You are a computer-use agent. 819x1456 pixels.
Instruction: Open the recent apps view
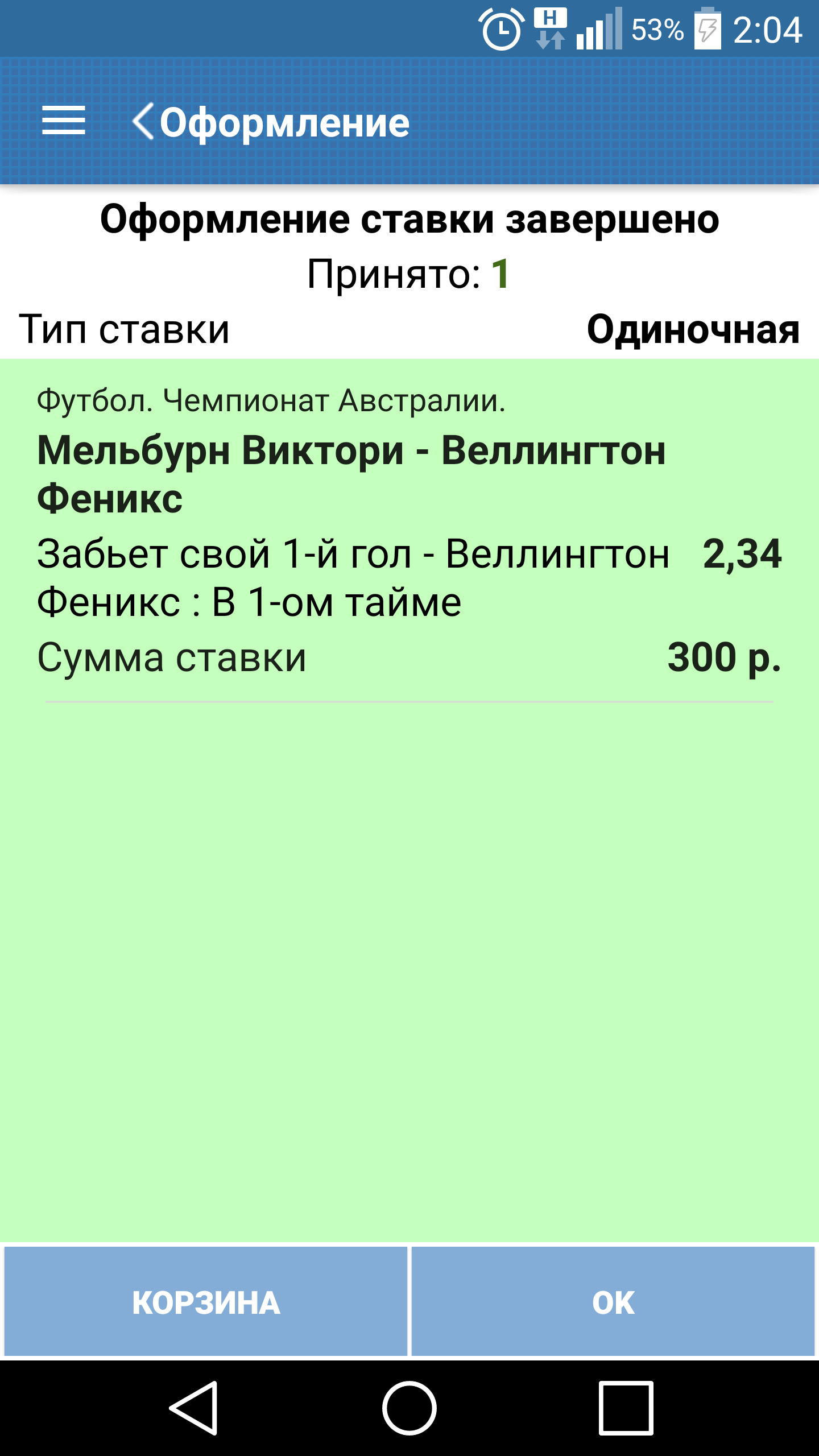click(626, 1408)
